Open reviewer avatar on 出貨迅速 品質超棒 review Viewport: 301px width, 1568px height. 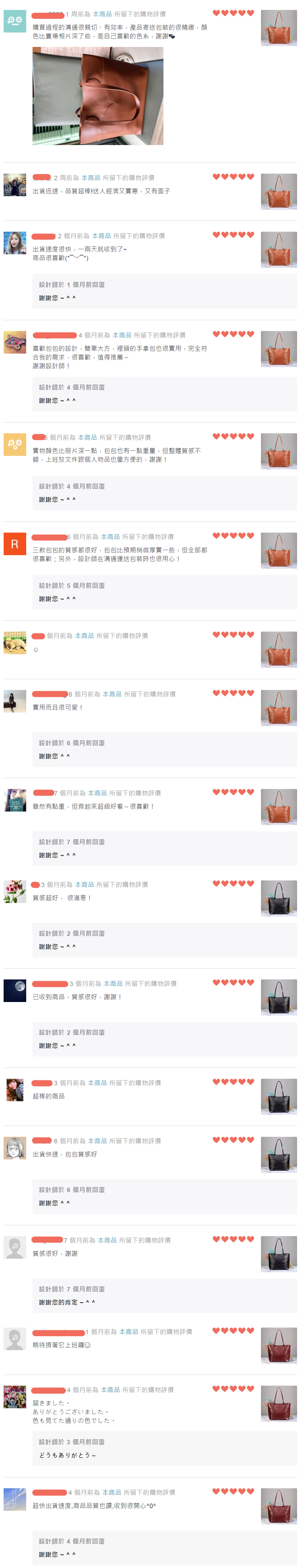(x=15, y=184)
